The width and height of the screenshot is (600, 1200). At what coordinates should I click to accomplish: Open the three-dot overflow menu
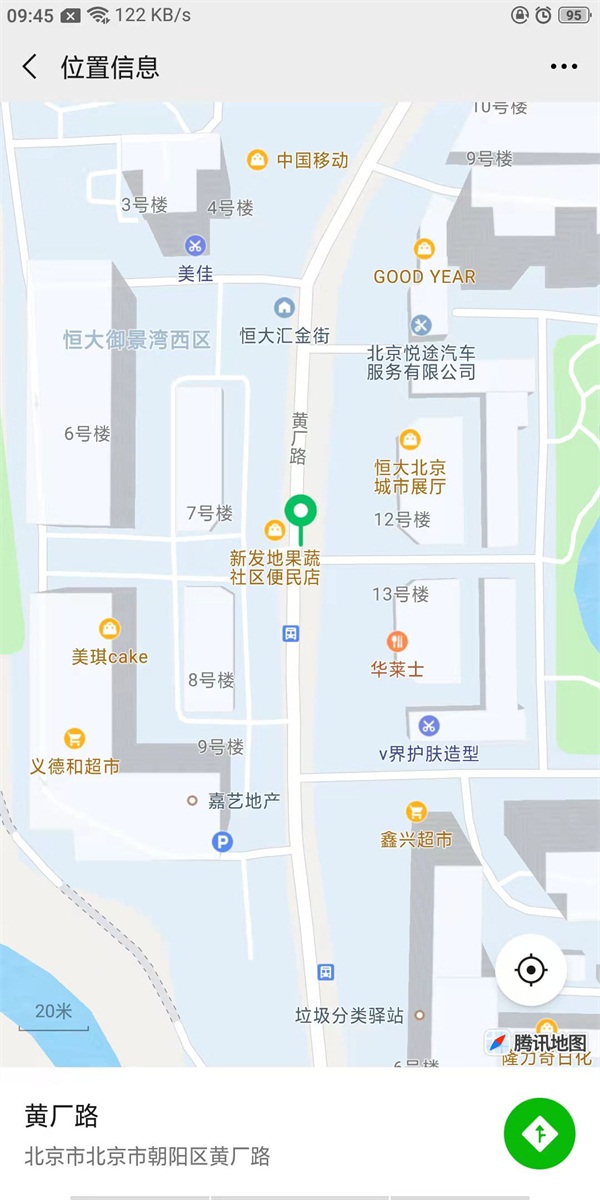(563, 67)
